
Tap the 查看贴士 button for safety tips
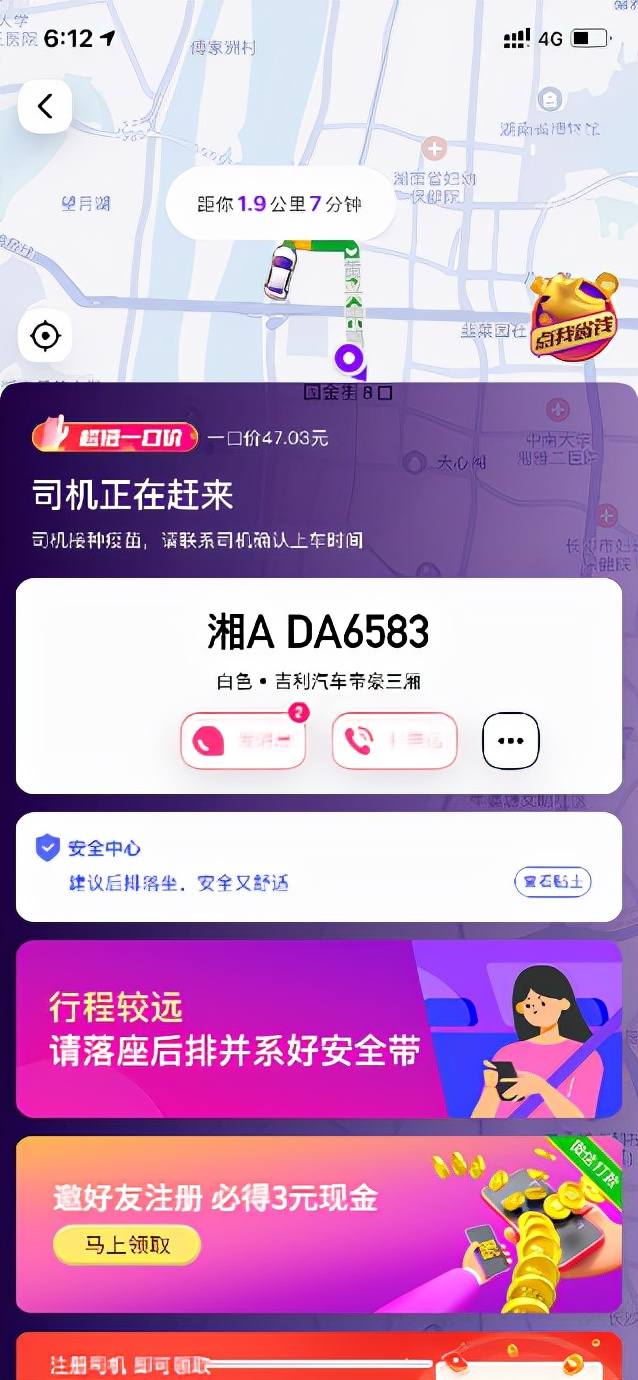point(553,882)
